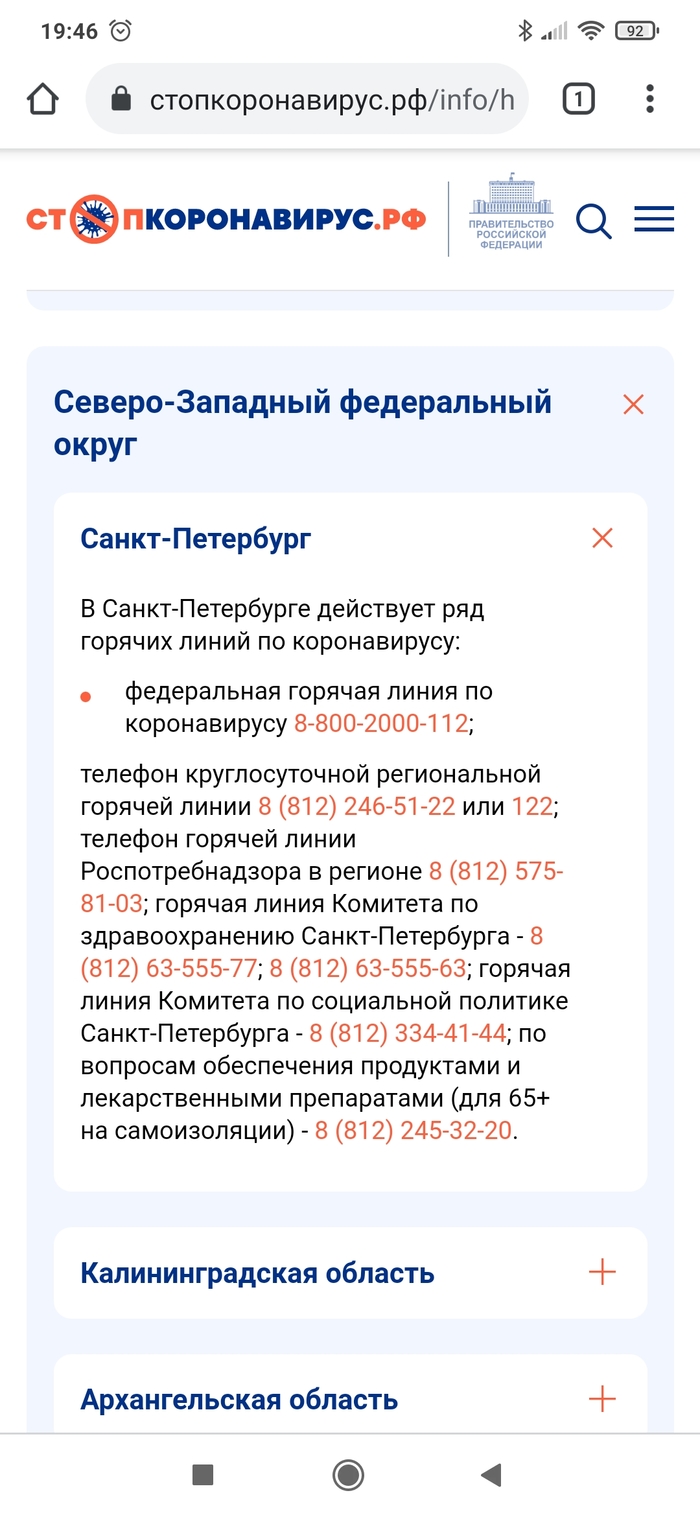This screenshot has width=700, height=1517.
Task: Go back with the system back button
Action: [490, 1474]
